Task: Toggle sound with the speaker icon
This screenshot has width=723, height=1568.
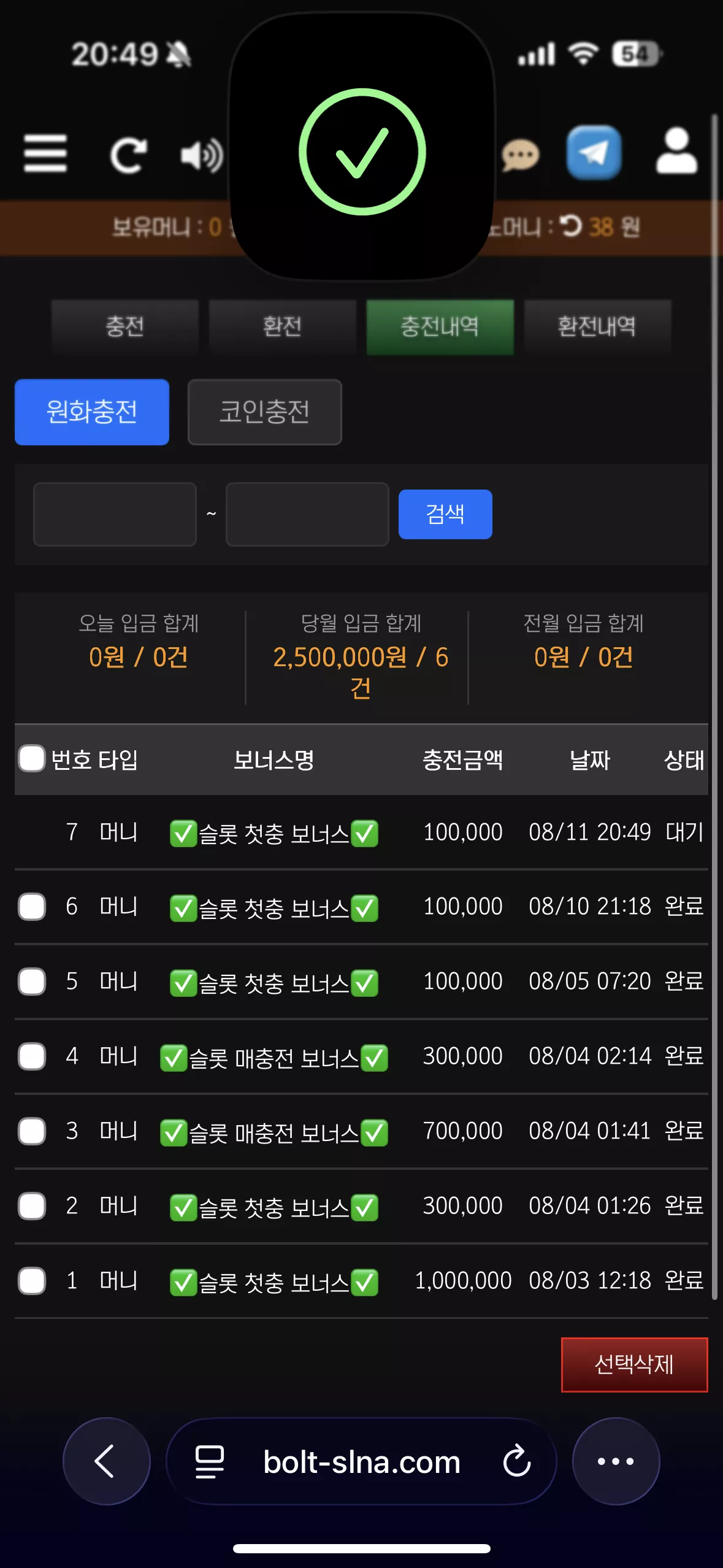Action: (202, 155)
